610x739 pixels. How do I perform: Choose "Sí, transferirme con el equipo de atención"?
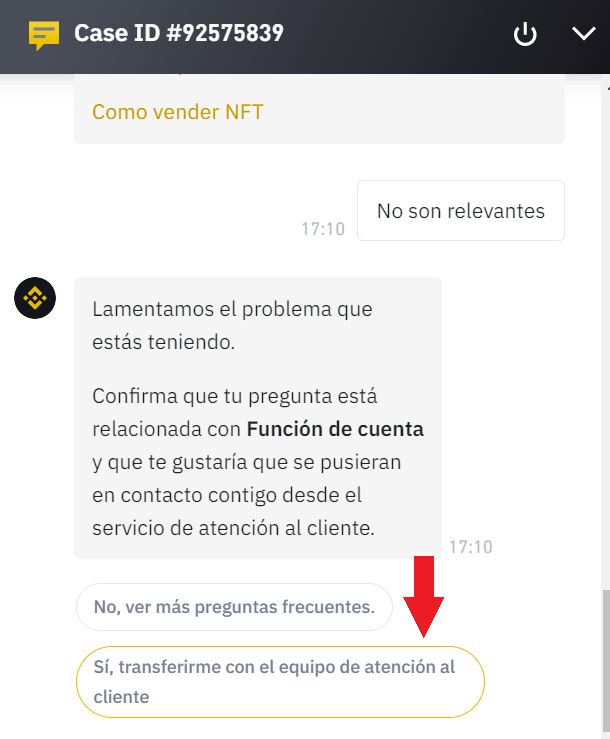[280, 681]
